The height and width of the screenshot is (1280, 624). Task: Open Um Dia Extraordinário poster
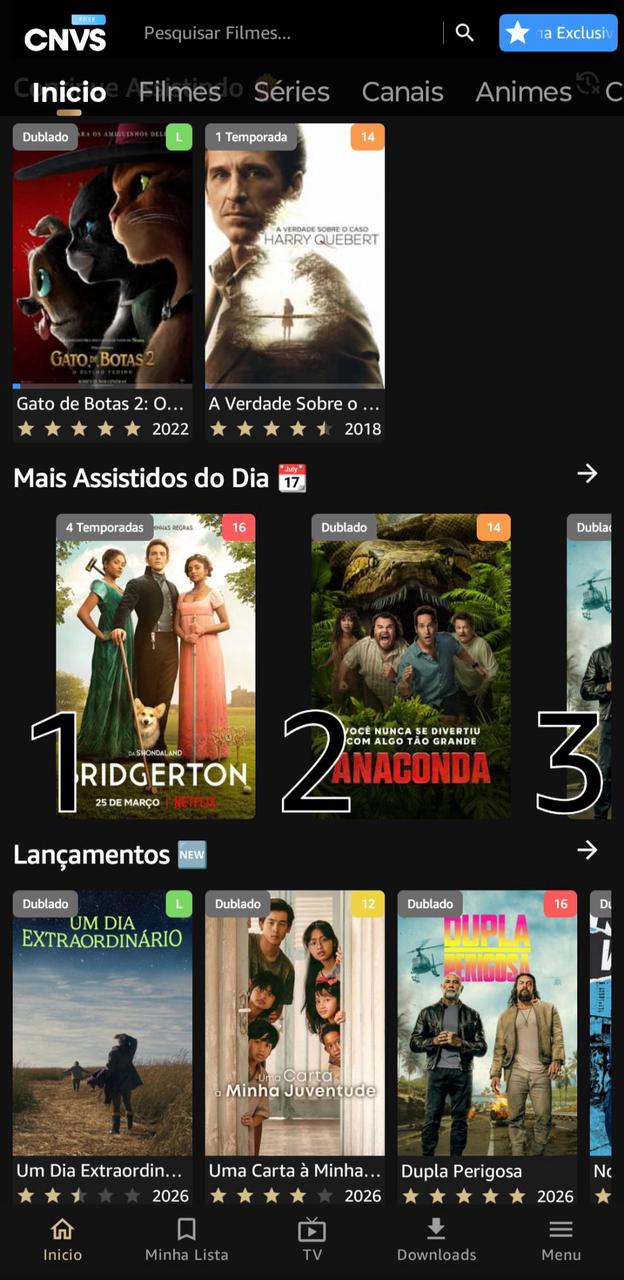[102, 1022]
